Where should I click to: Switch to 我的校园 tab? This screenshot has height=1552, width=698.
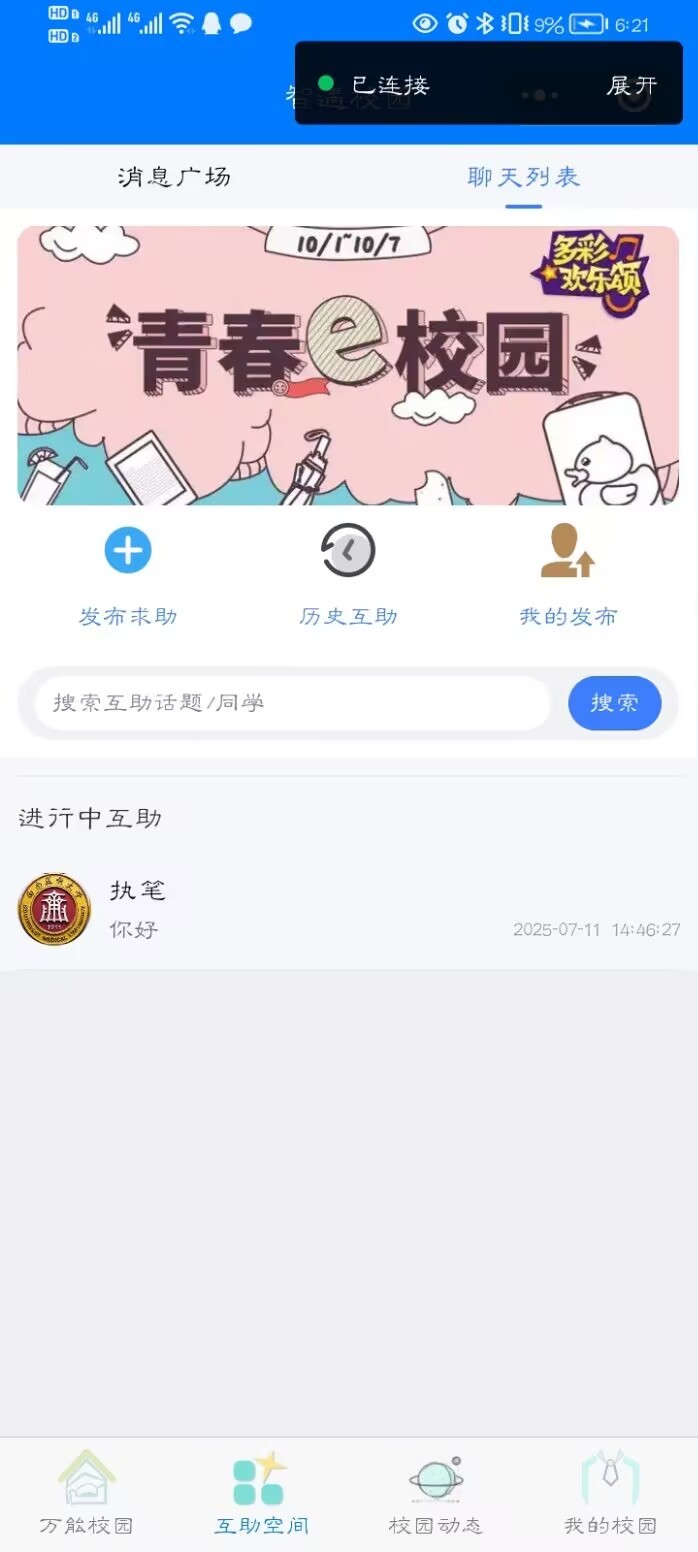point(610,1494)
